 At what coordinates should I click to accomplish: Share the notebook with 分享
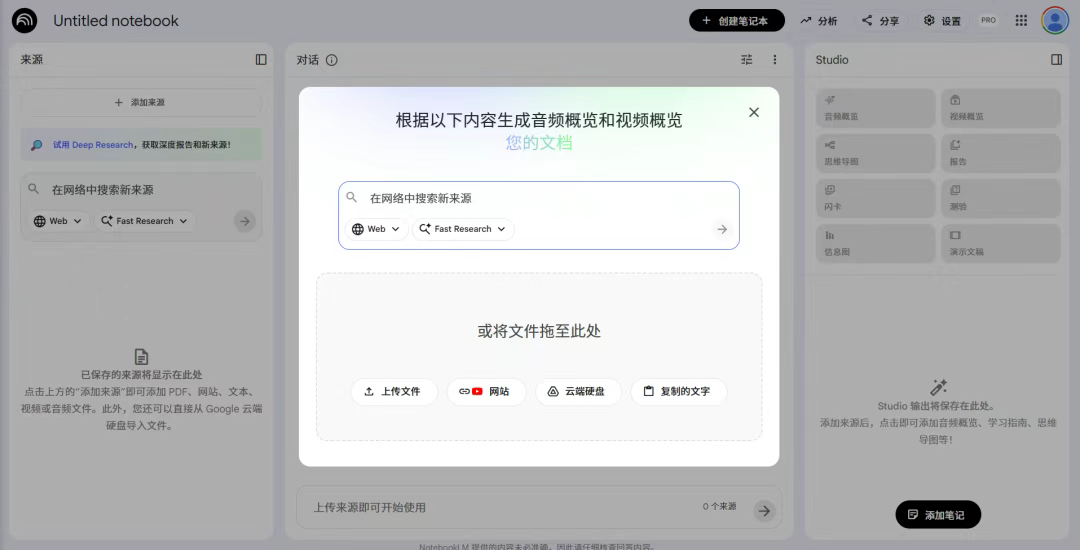(880, 20)
